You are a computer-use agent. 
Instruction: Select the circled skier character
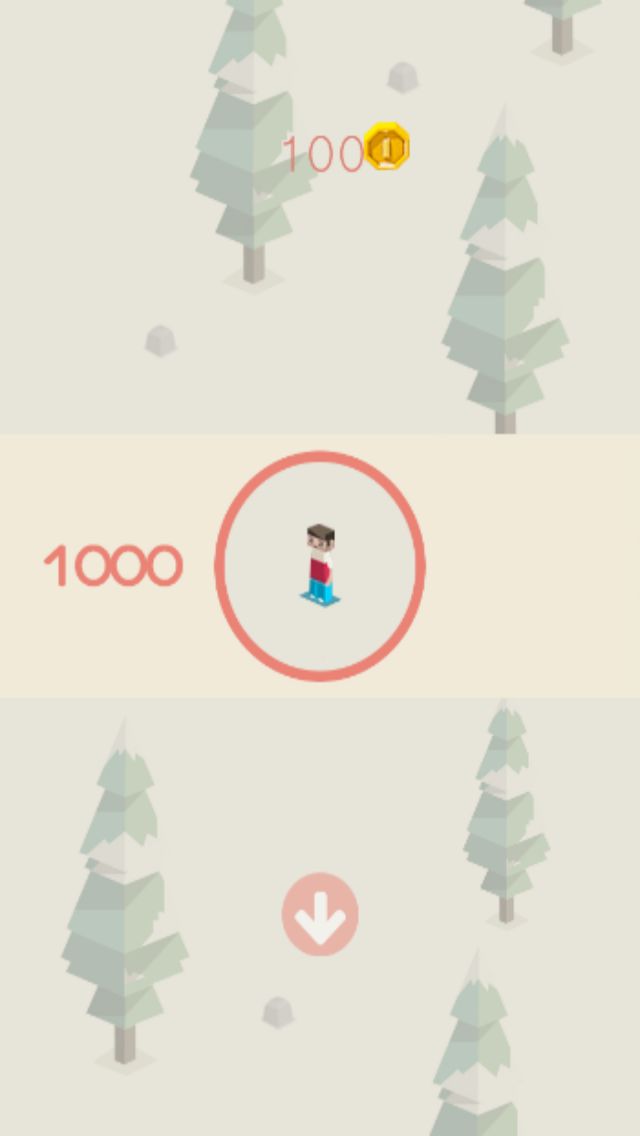click(x=320, y=566)
